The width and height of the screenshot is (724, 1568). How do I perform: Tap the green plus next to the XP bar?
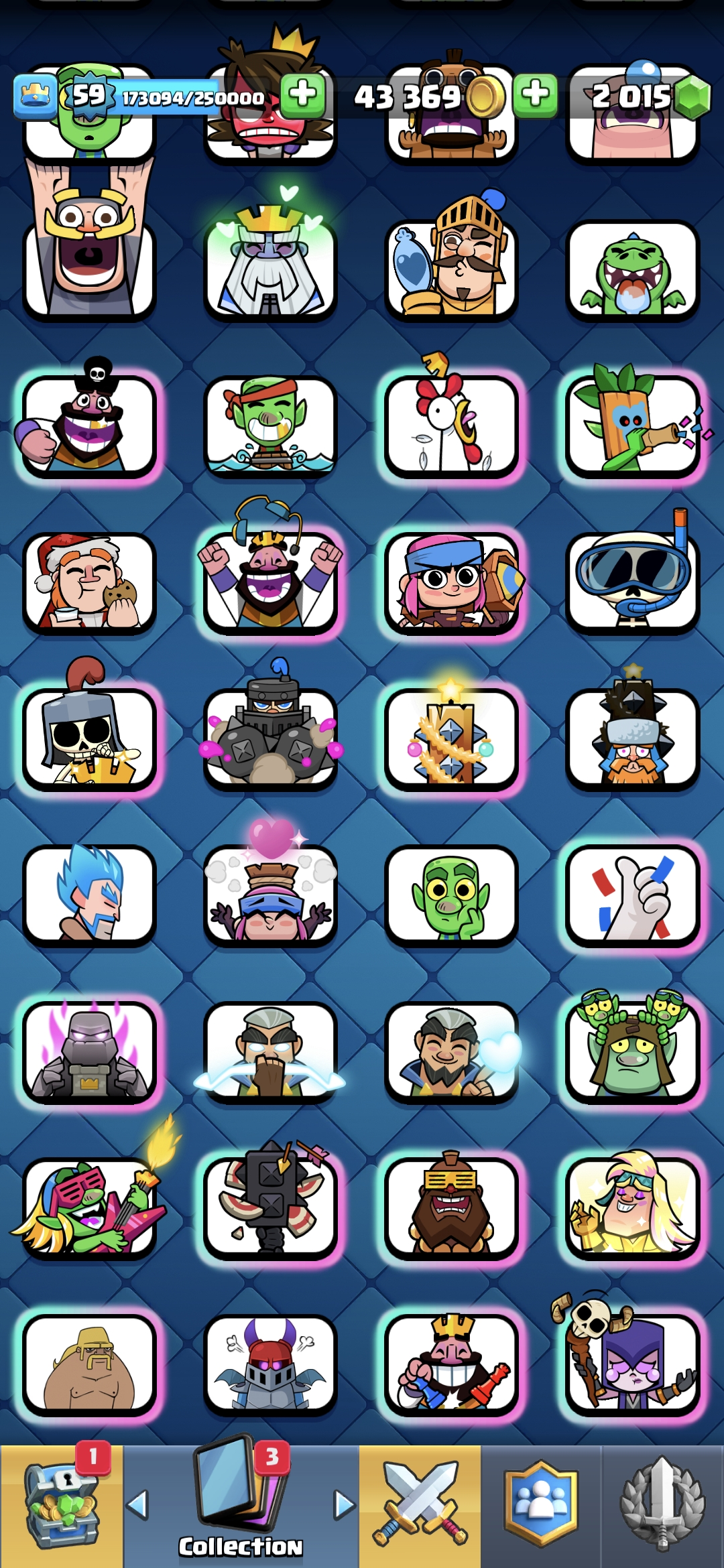coord(303,95)
